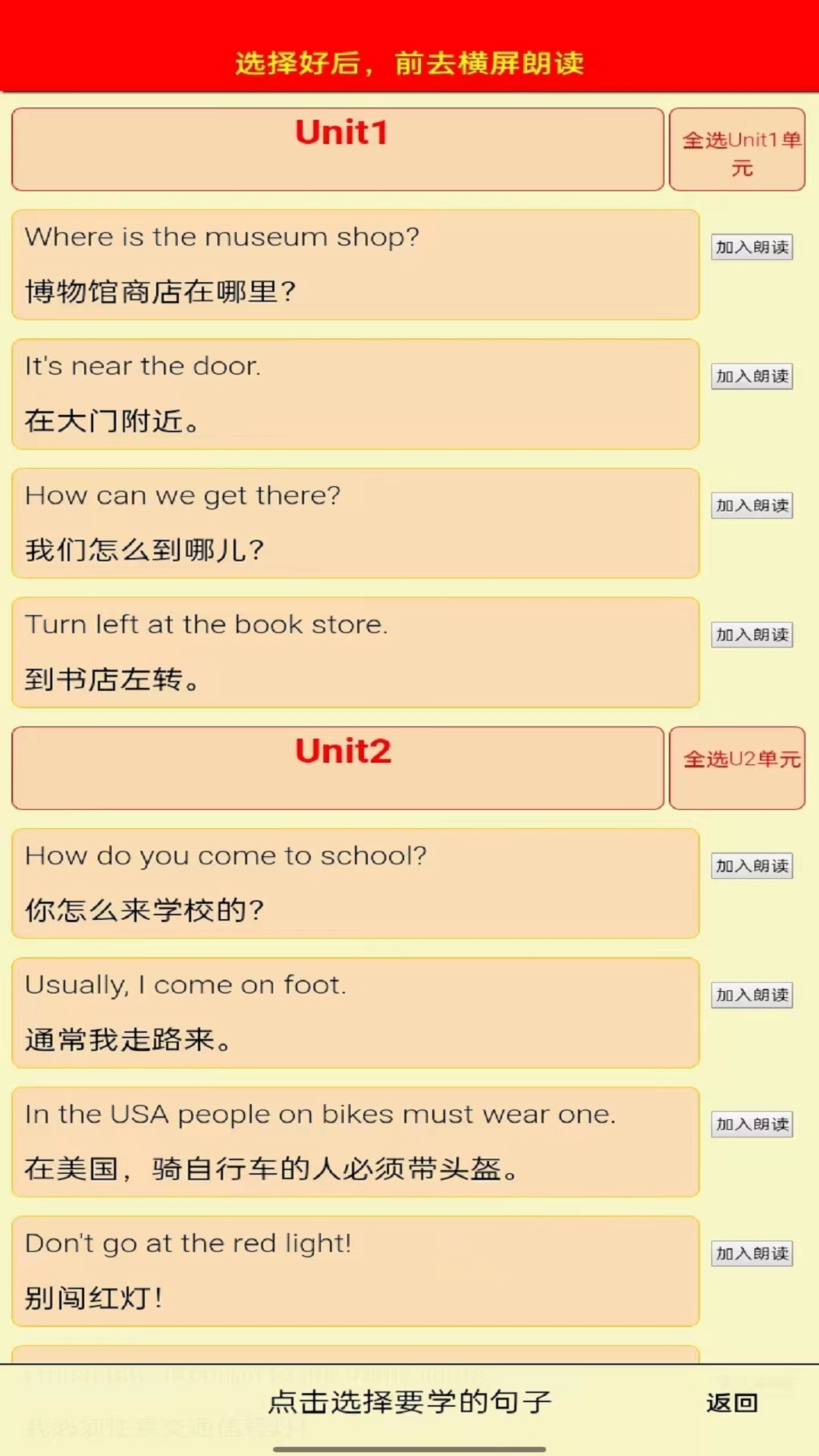Tap the red banner to start landscape reading
This screenshot has width=819, height=1456.
tap(409, 64)
